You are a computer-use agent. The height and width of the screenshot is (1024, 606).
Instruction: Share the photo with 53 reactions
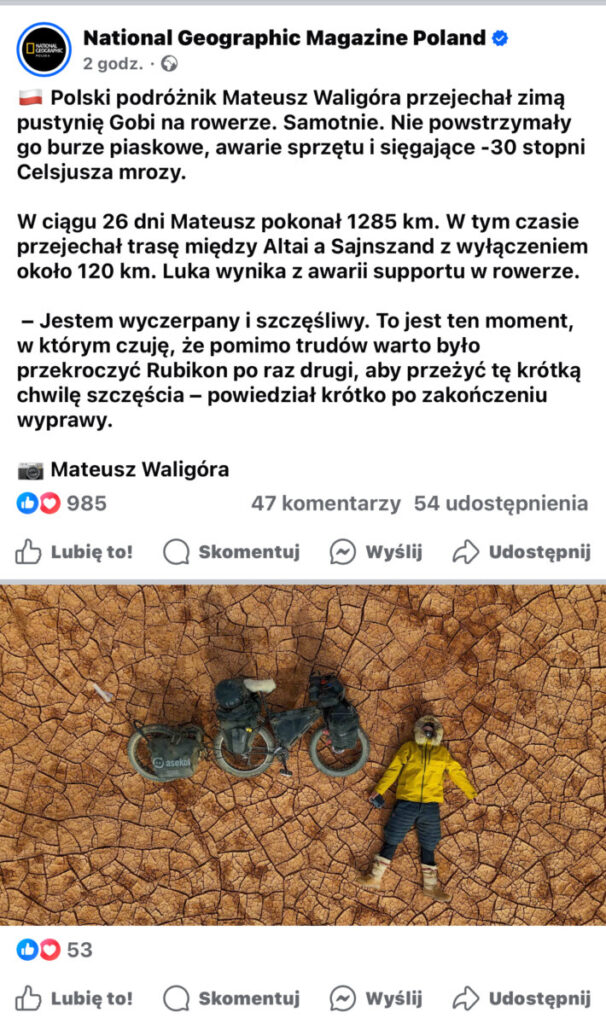coord(522,997)
